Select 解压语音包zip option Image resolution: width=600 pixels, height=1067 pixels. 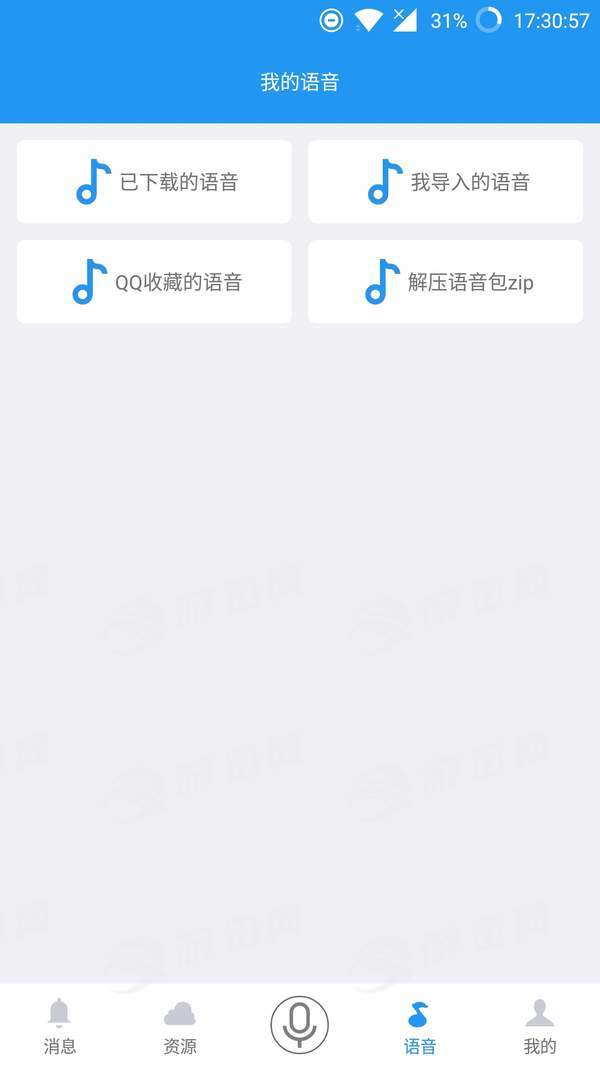click(x=445, y=282)
